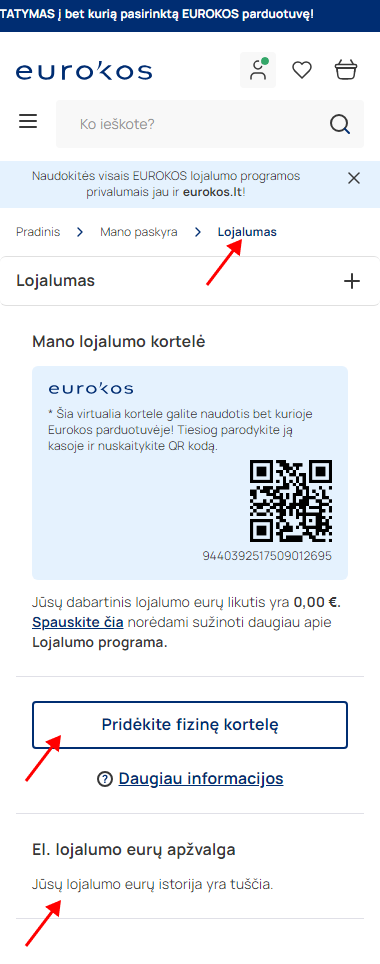Open 'Daugiau informacijos' link
The height and width of the screenshot is (964, 380).
pyautogui.click(x=201, y=779)
